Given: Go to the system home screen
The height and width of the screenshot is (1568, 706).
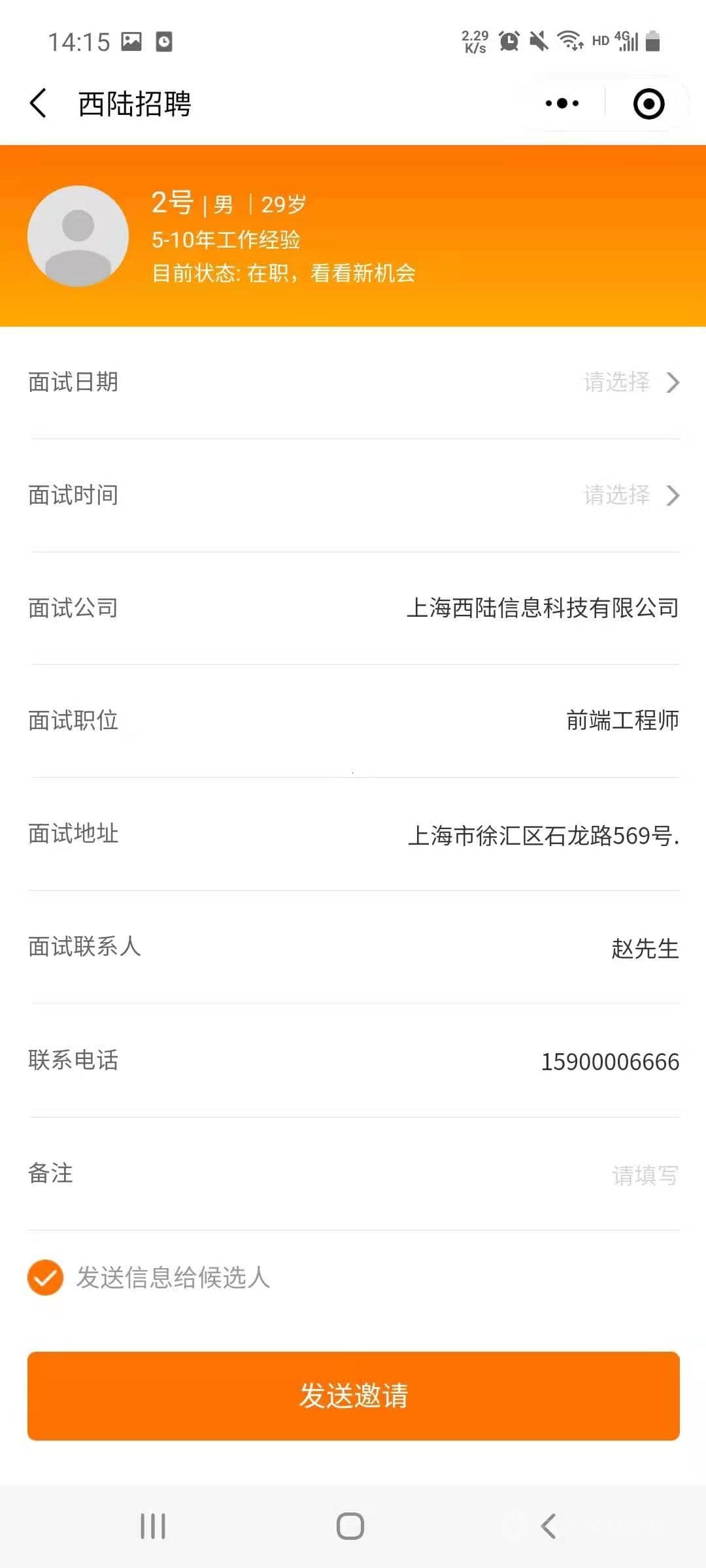Looking at the screenshot, I should 350,1526.
